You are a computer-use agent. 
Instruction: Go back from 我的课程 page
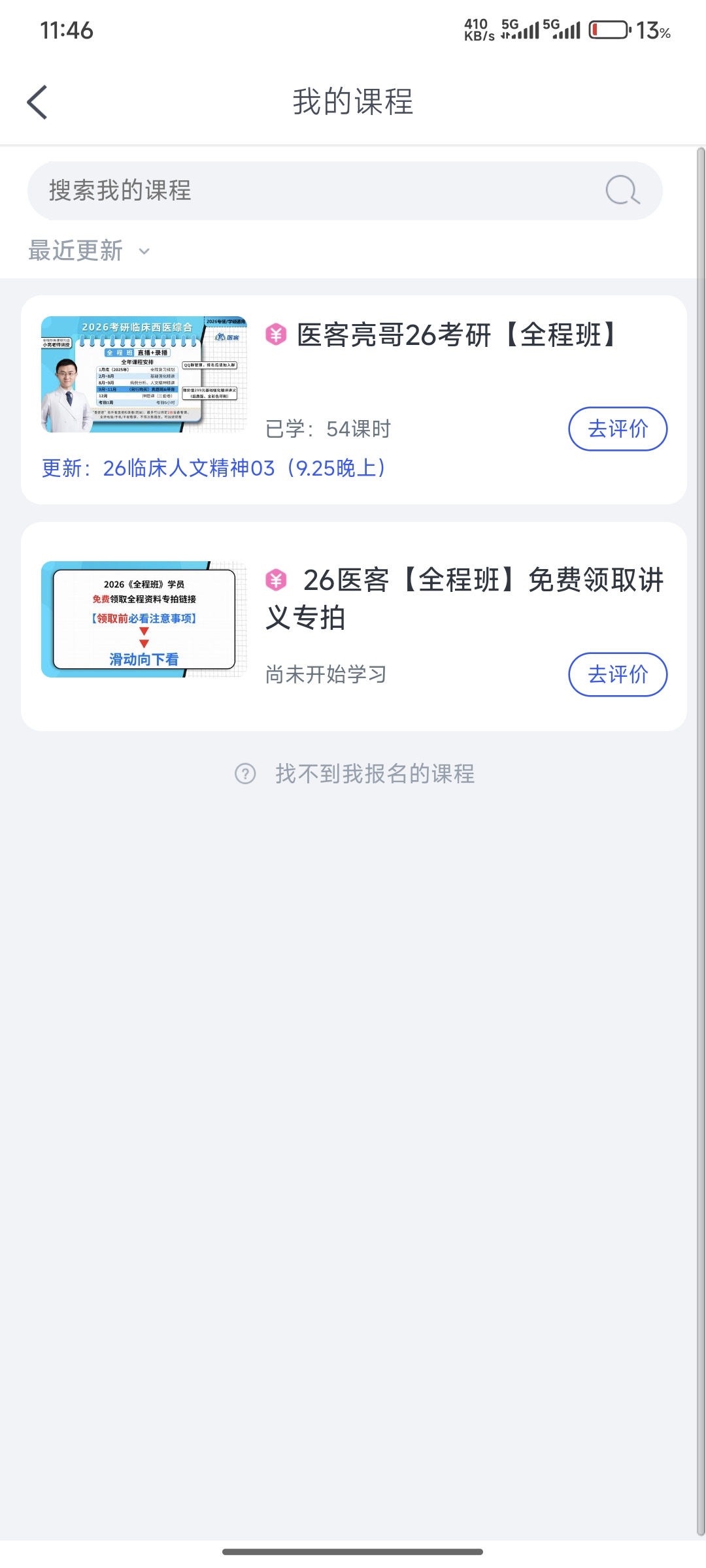click(x=37, y=103)
